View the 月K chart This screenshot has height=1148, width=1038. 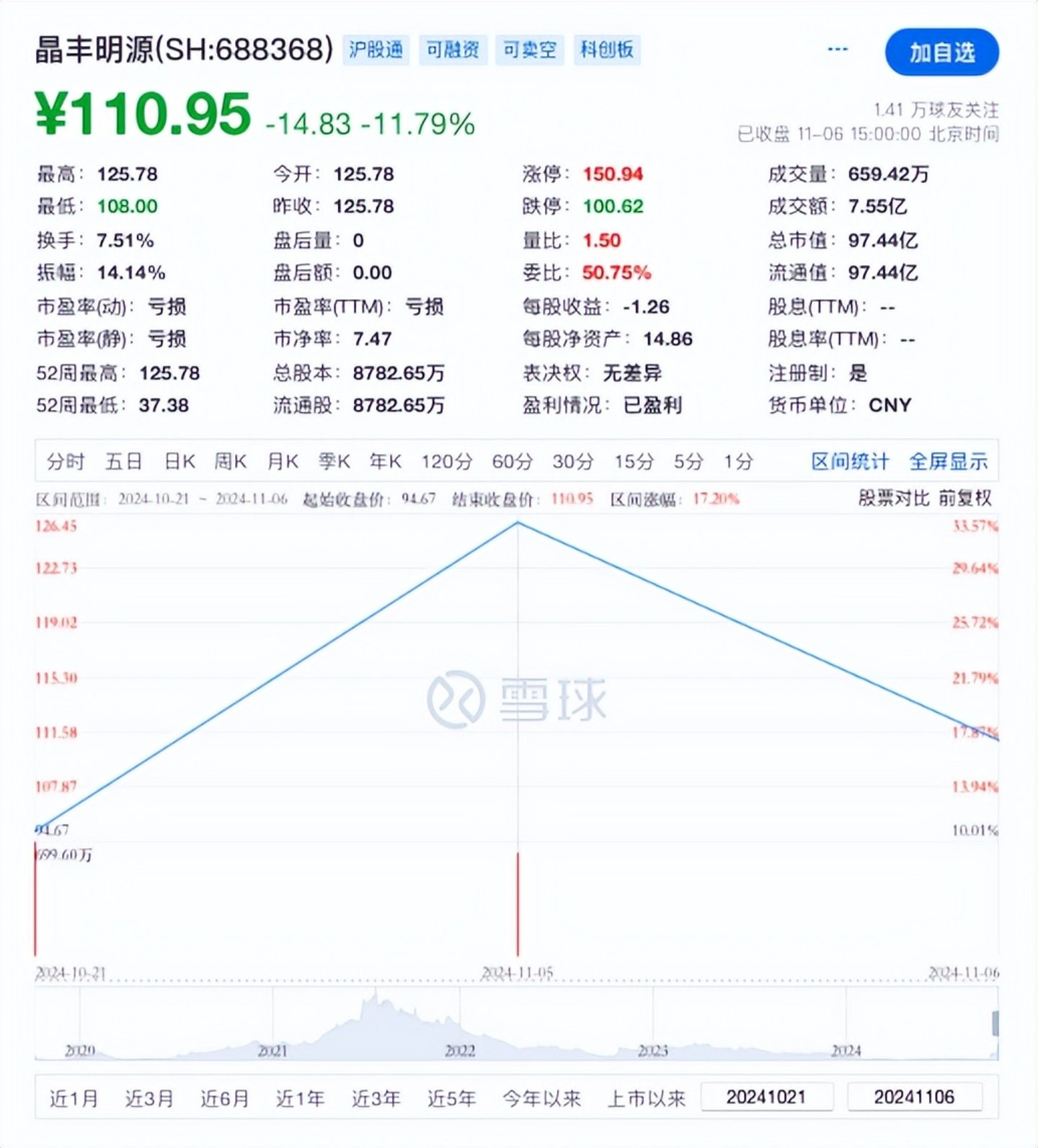283,461
